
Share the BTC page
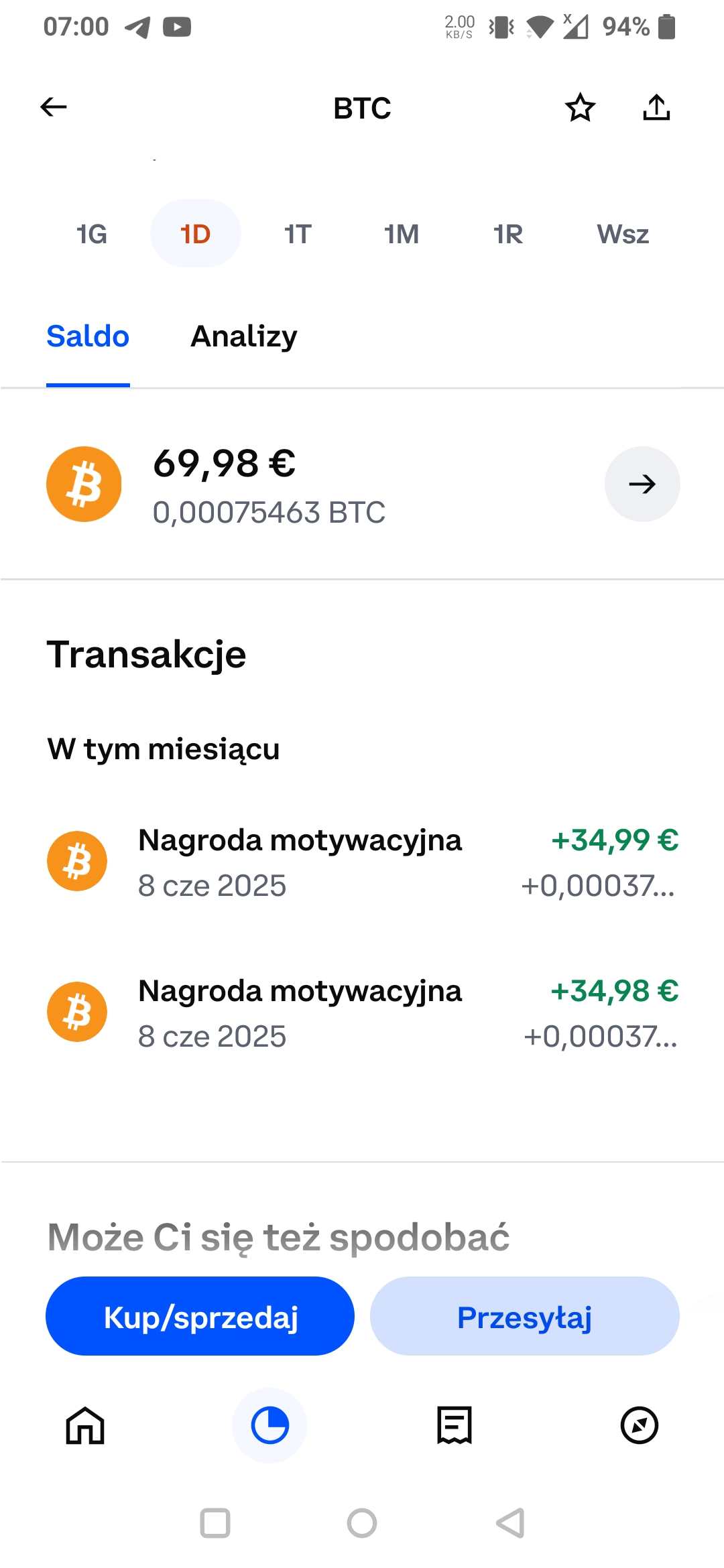[656, 107]
